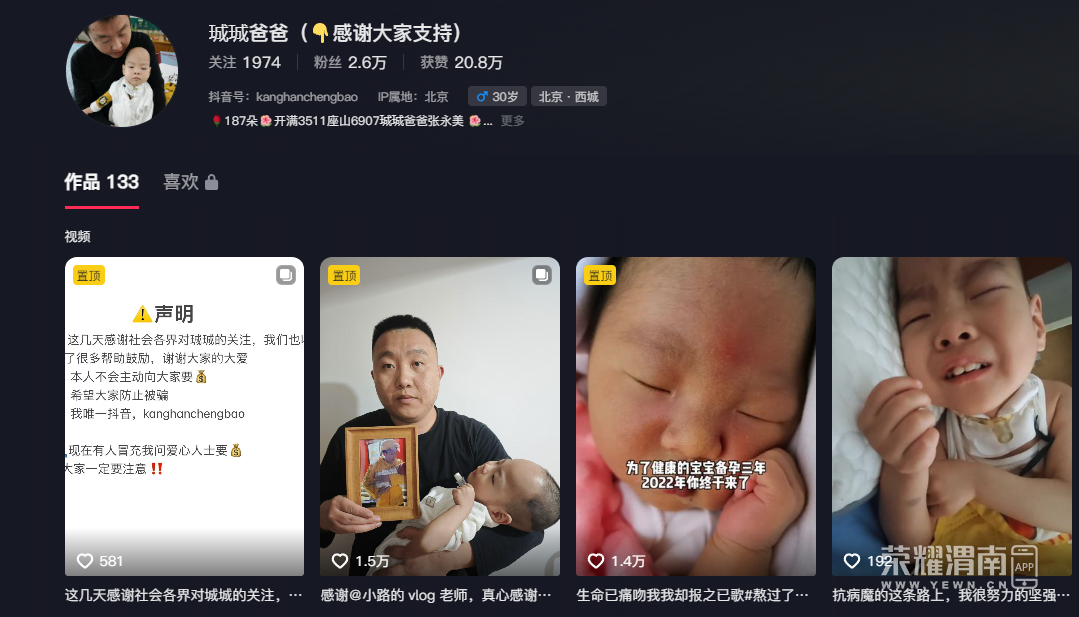Switch to the 作品 133 tab
The height and width of the screenshot is (617, 1079).
point(102,182)
